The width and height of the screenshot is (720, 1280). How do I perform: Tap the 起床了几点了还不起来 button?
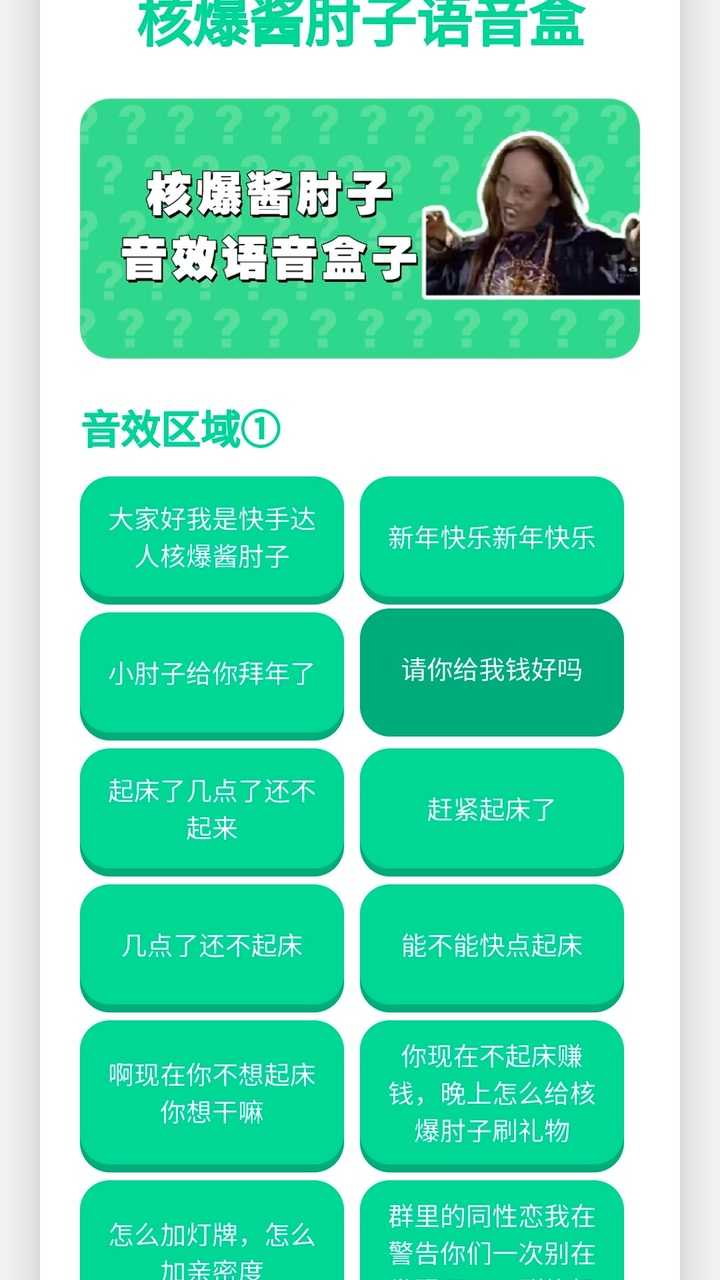click(x=212, y=810)
